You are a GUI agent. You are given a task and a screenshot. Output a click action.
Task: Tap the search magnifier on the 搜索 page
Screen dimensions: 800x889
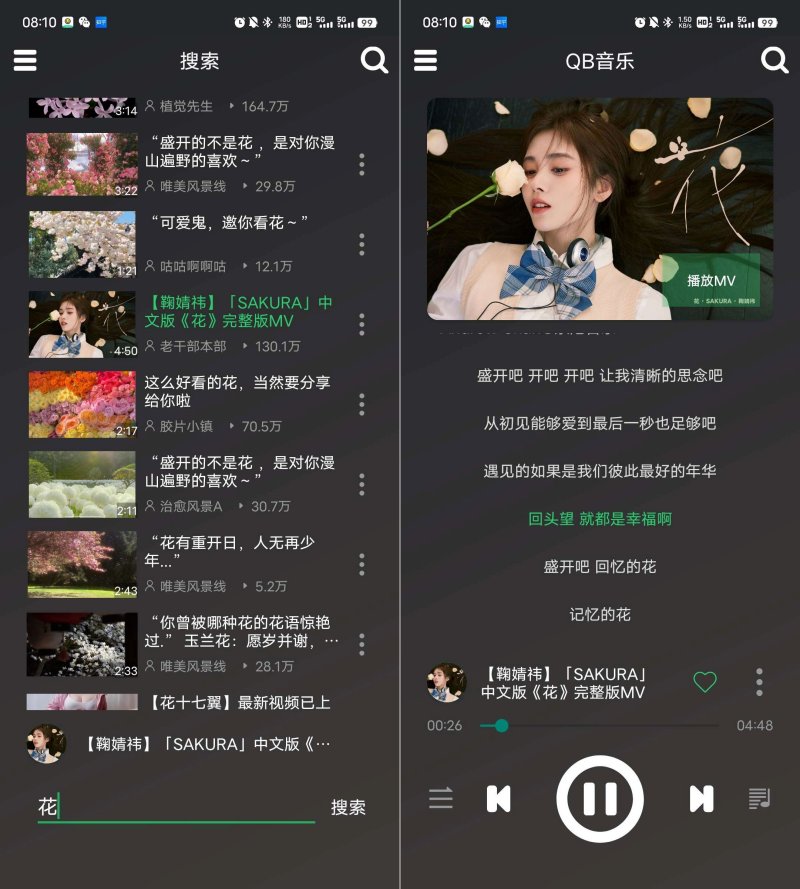[374, 60]
